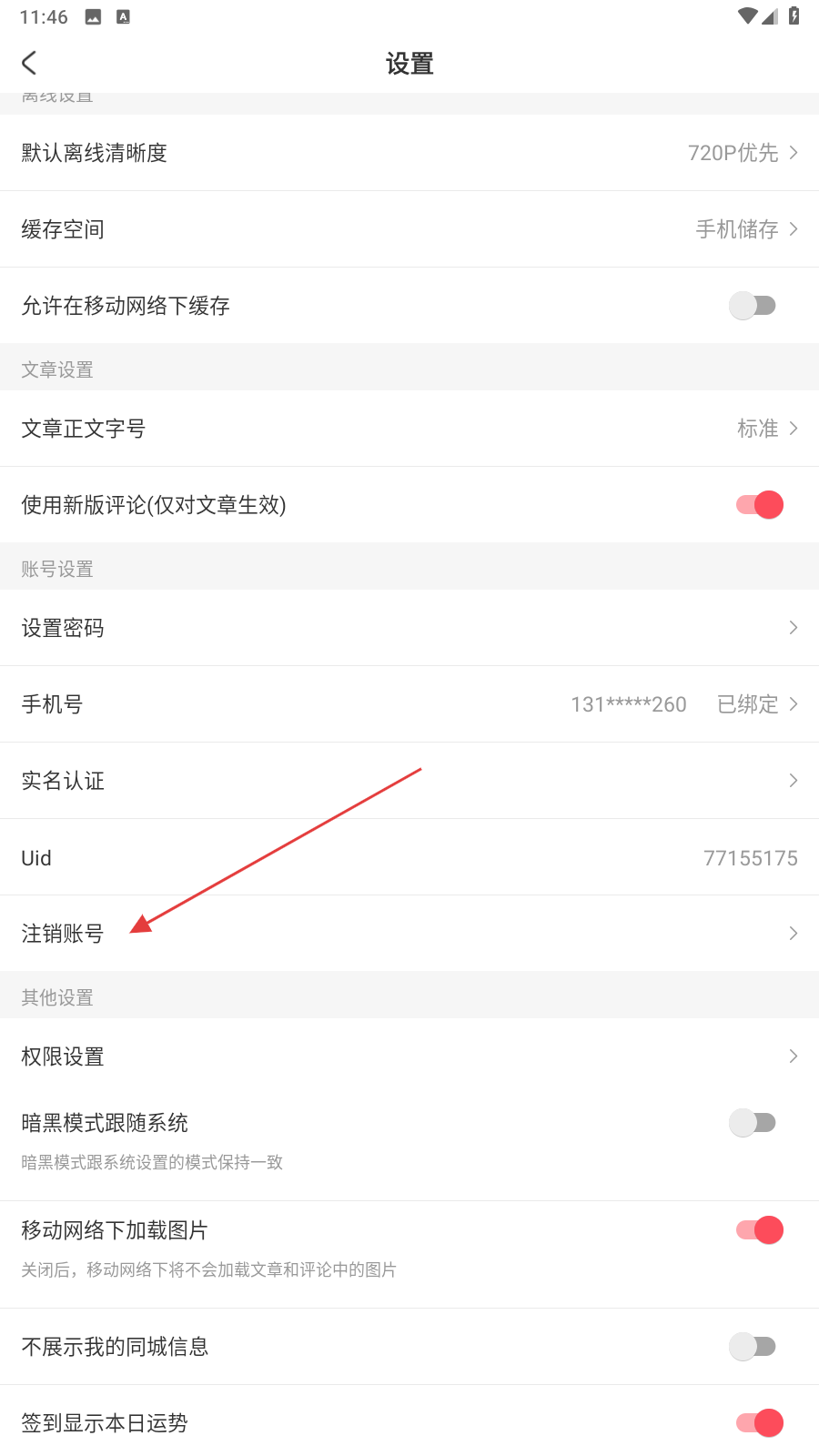Enable 暗黑模式跟随系统 switch
819x1456 pixels.
tap(753, 1123)
